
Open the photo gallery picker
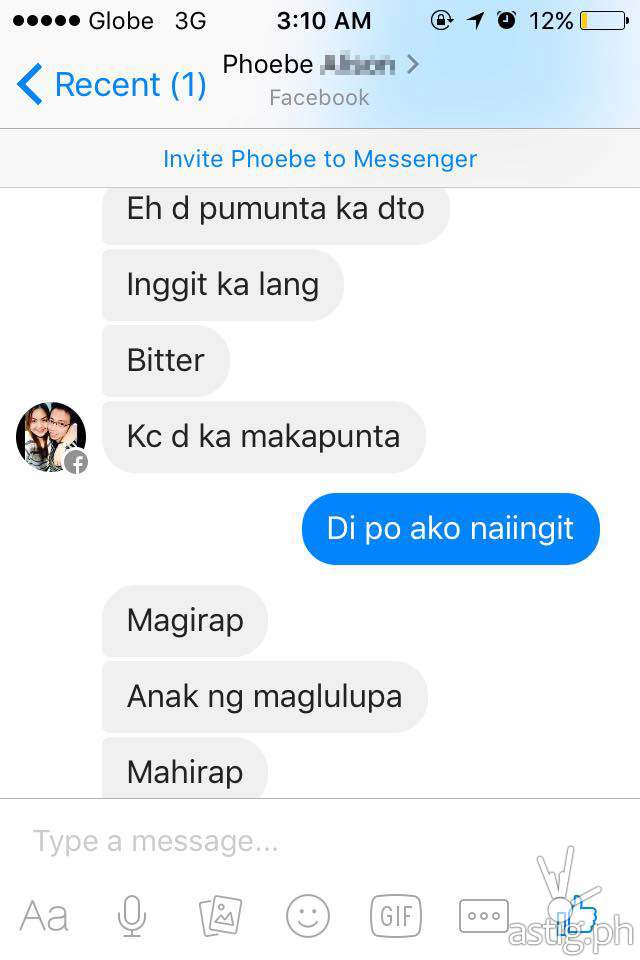221,915
